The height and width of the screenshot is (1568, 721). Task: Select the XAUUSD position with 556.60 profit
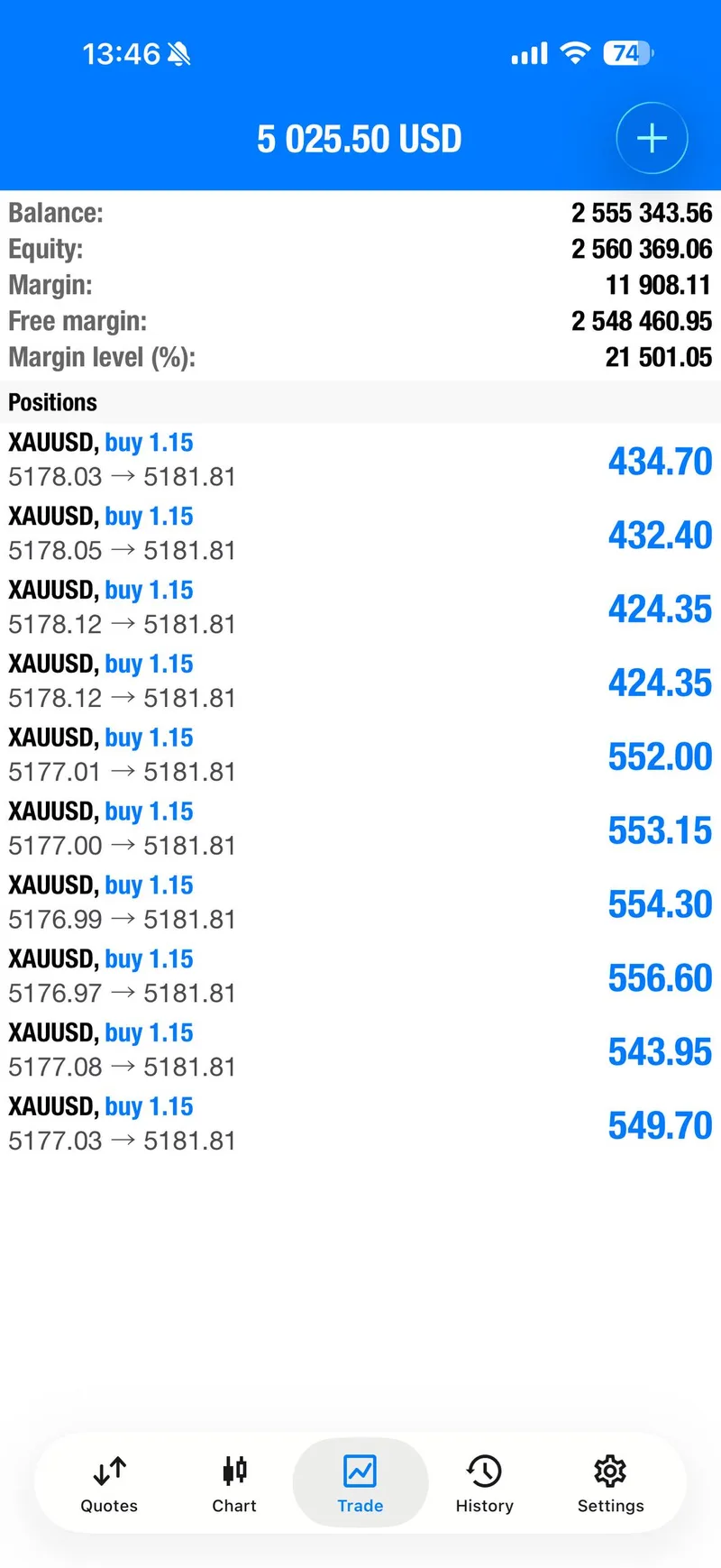[360, 977]
